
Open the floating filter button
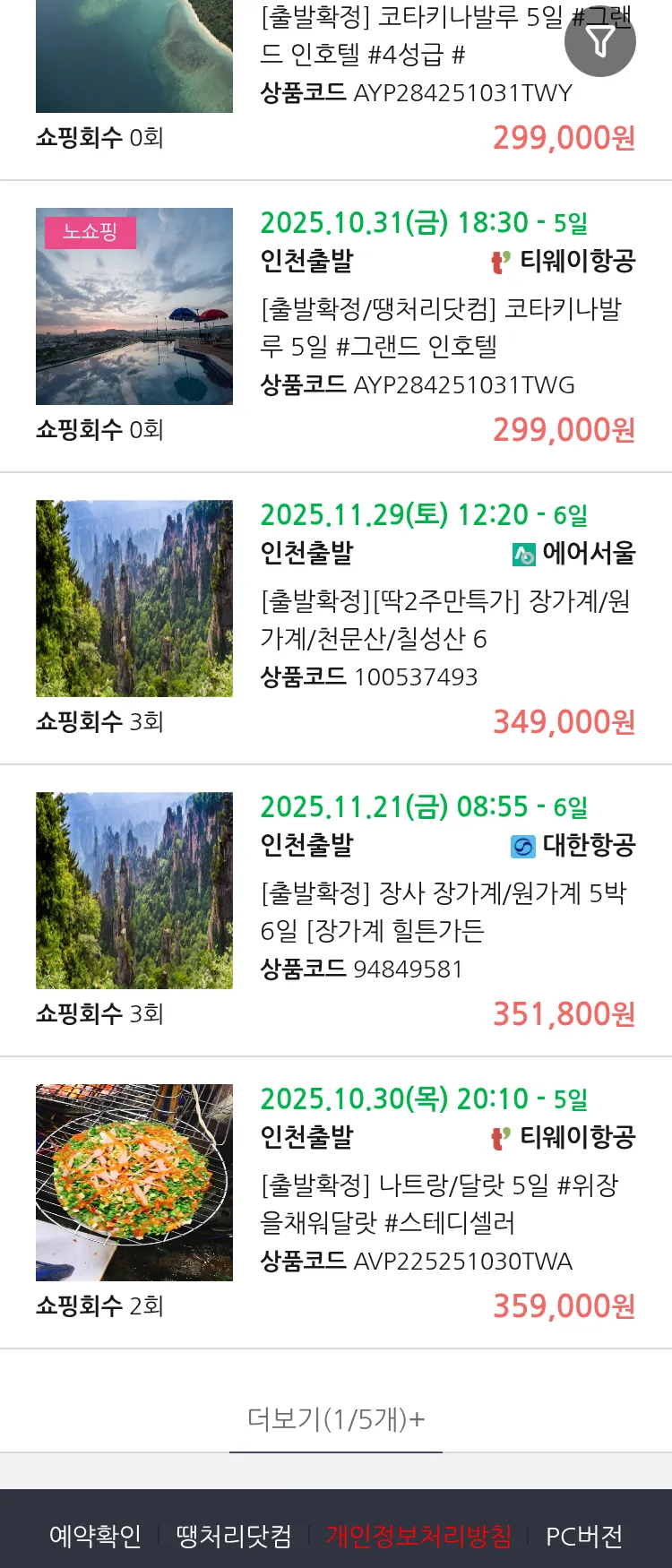click(x=599, y=41)
